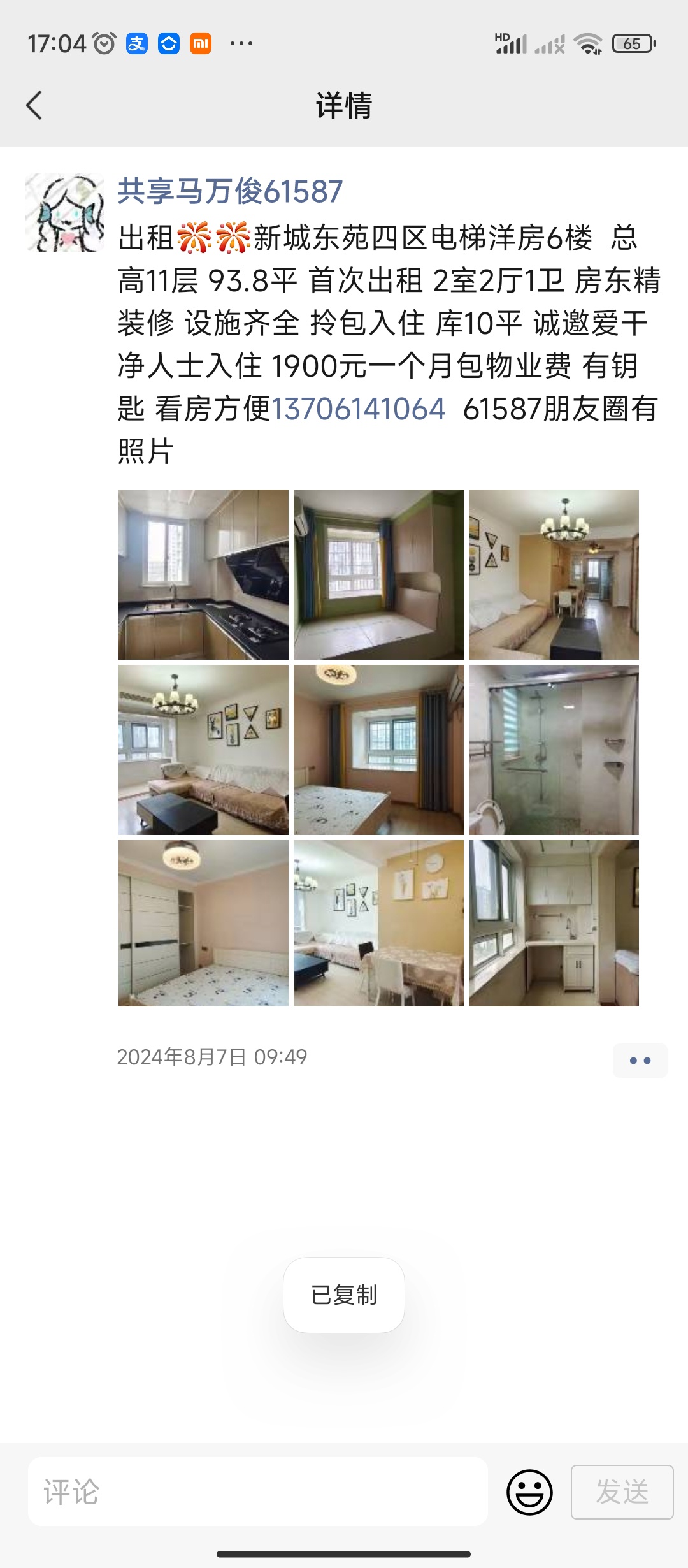
Task: Tap the 发送 send button
Action: [x=622, y=1492]
